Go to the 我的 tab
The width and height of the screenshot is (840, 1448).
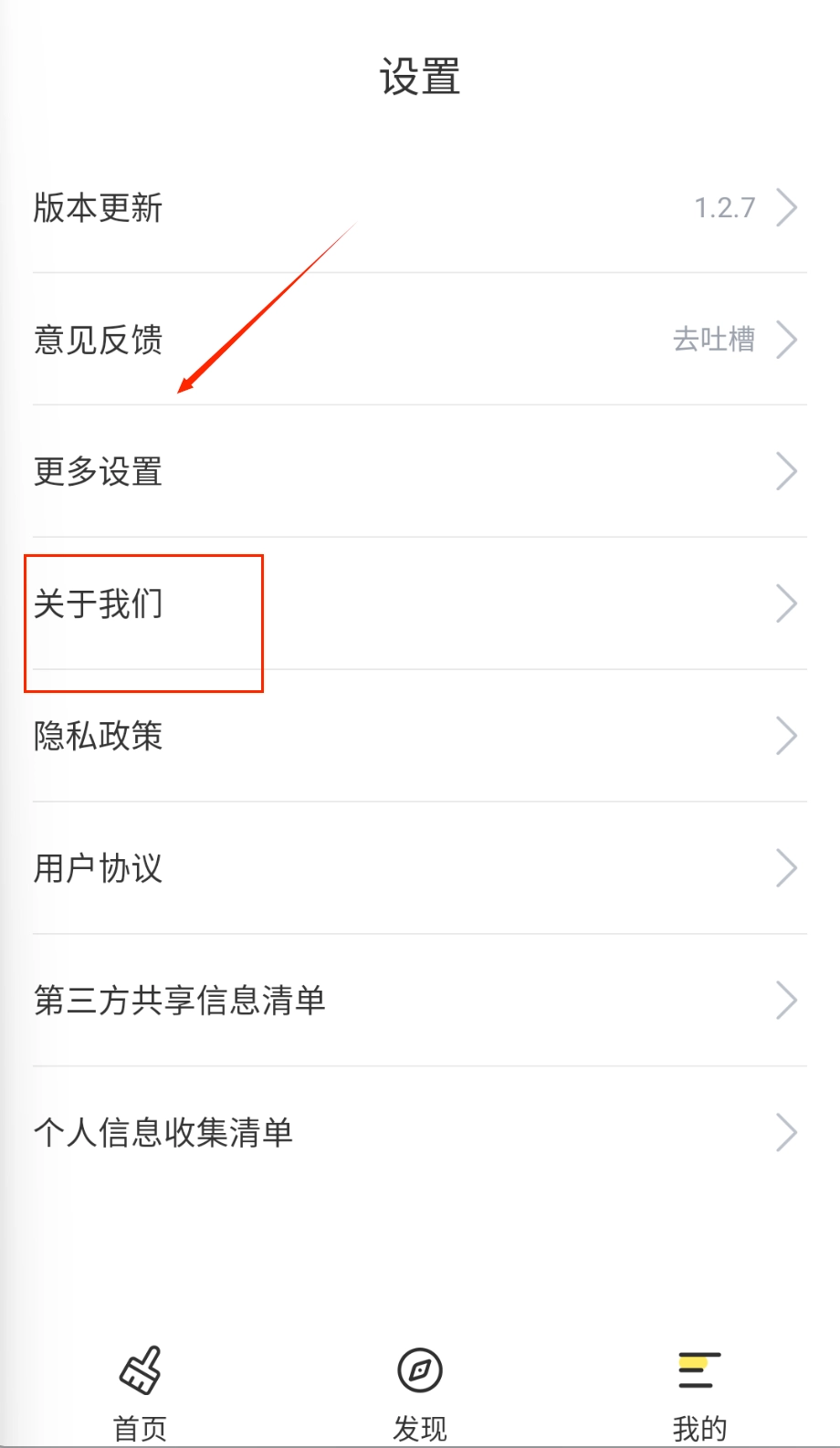pos(699,1390)
